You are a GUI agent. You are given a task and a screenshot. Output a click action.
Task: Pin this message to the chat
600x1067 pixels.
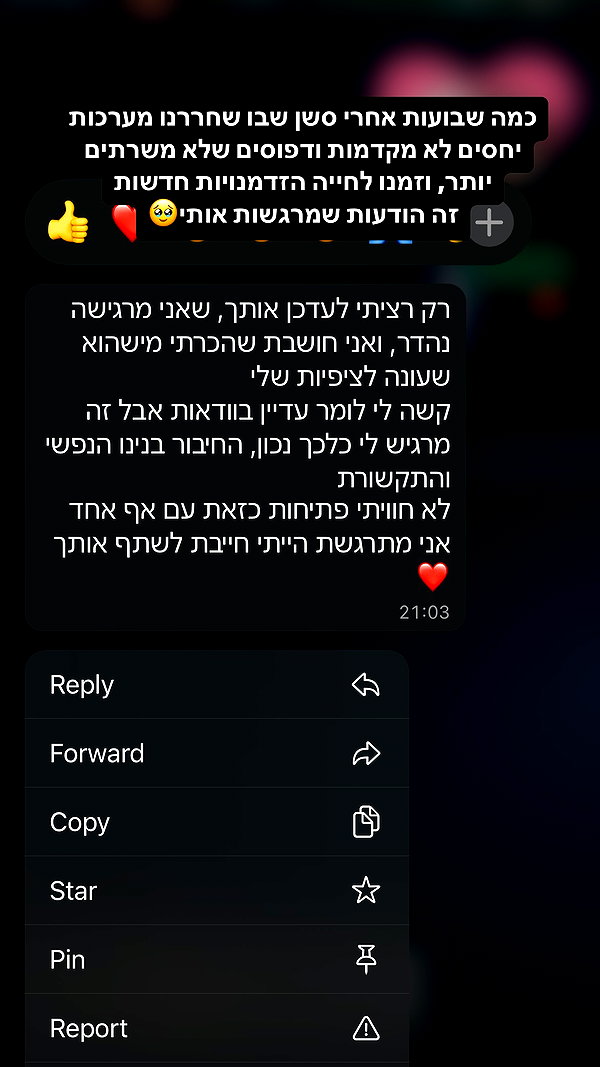(216, 959)
